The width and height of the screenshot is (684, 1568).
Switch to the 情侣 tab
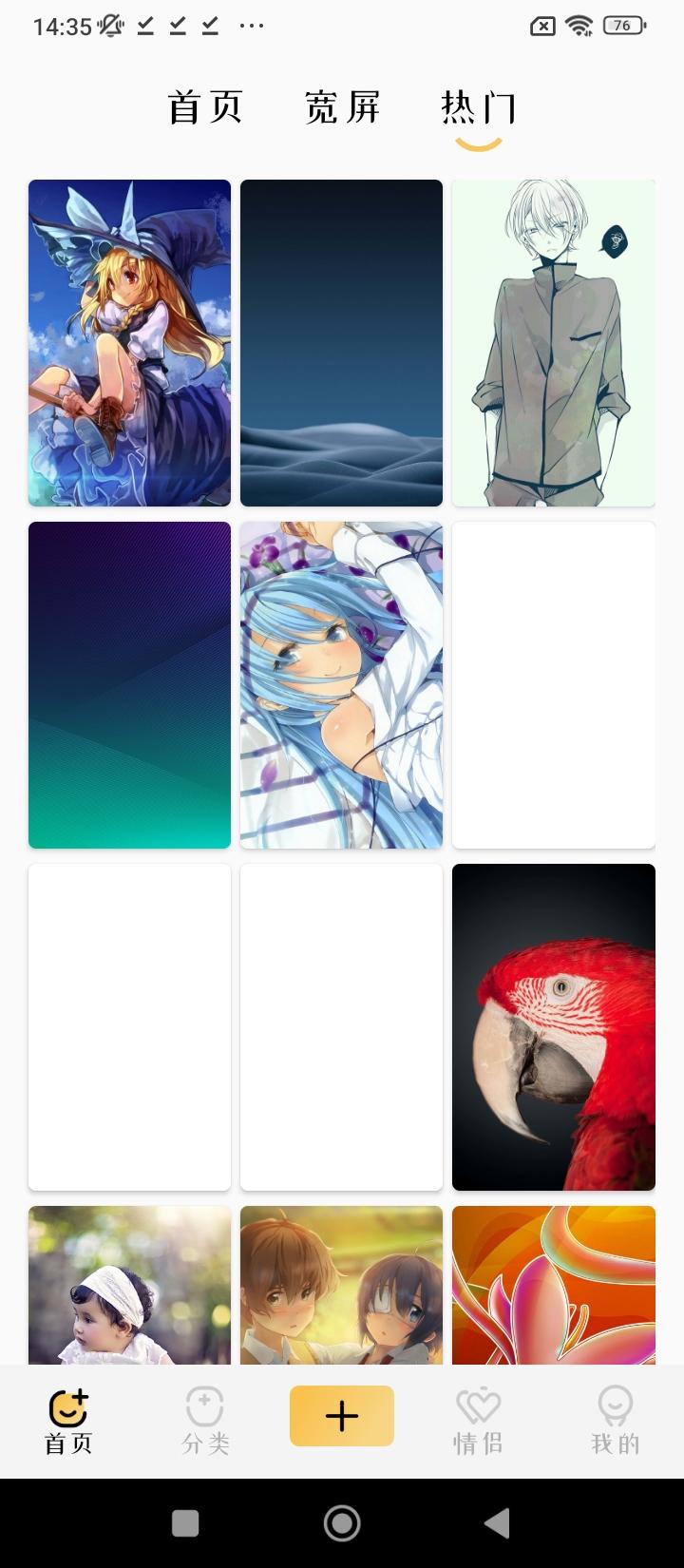(x=478, y=1421)
